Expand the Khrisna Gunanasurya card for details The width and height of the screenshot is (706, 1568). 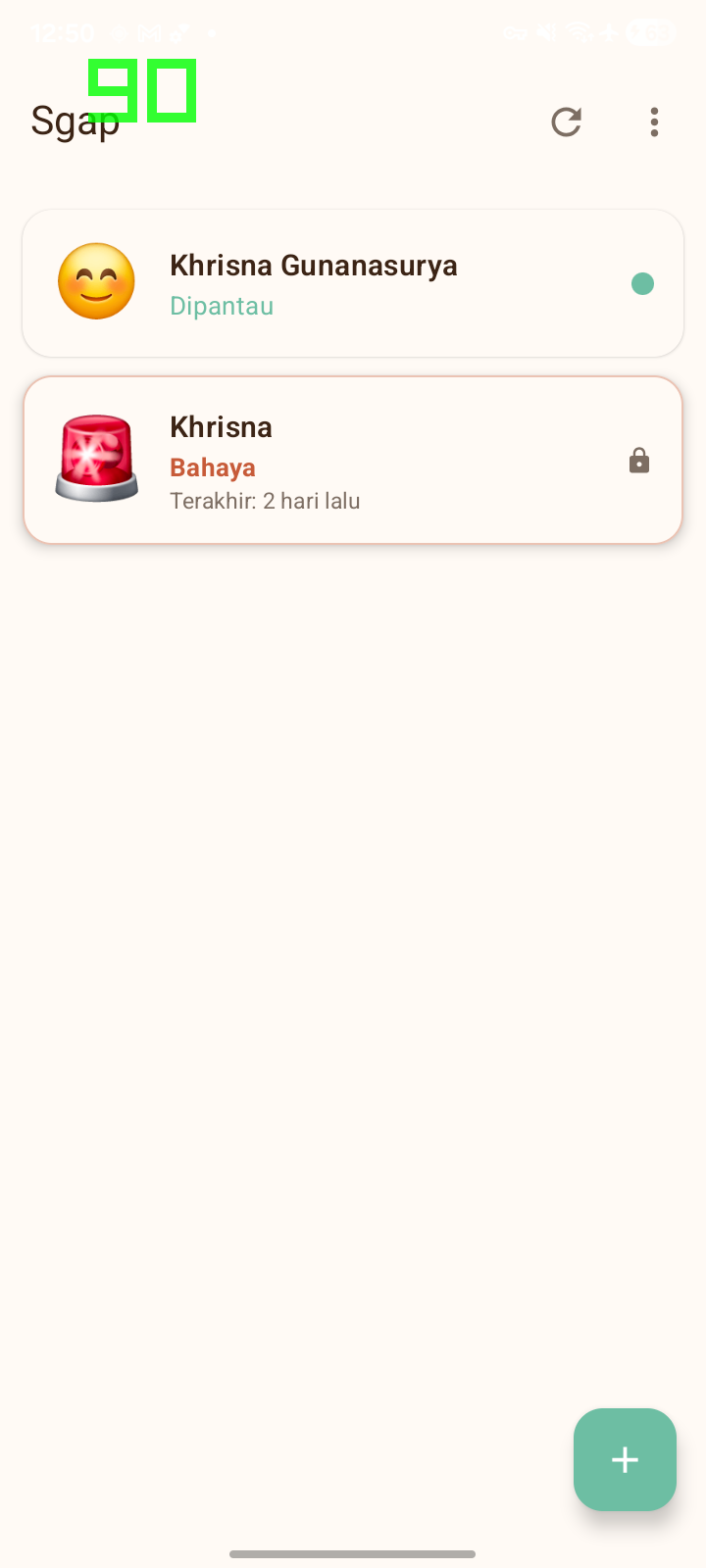pyautogui.click(x=353, y=282)
